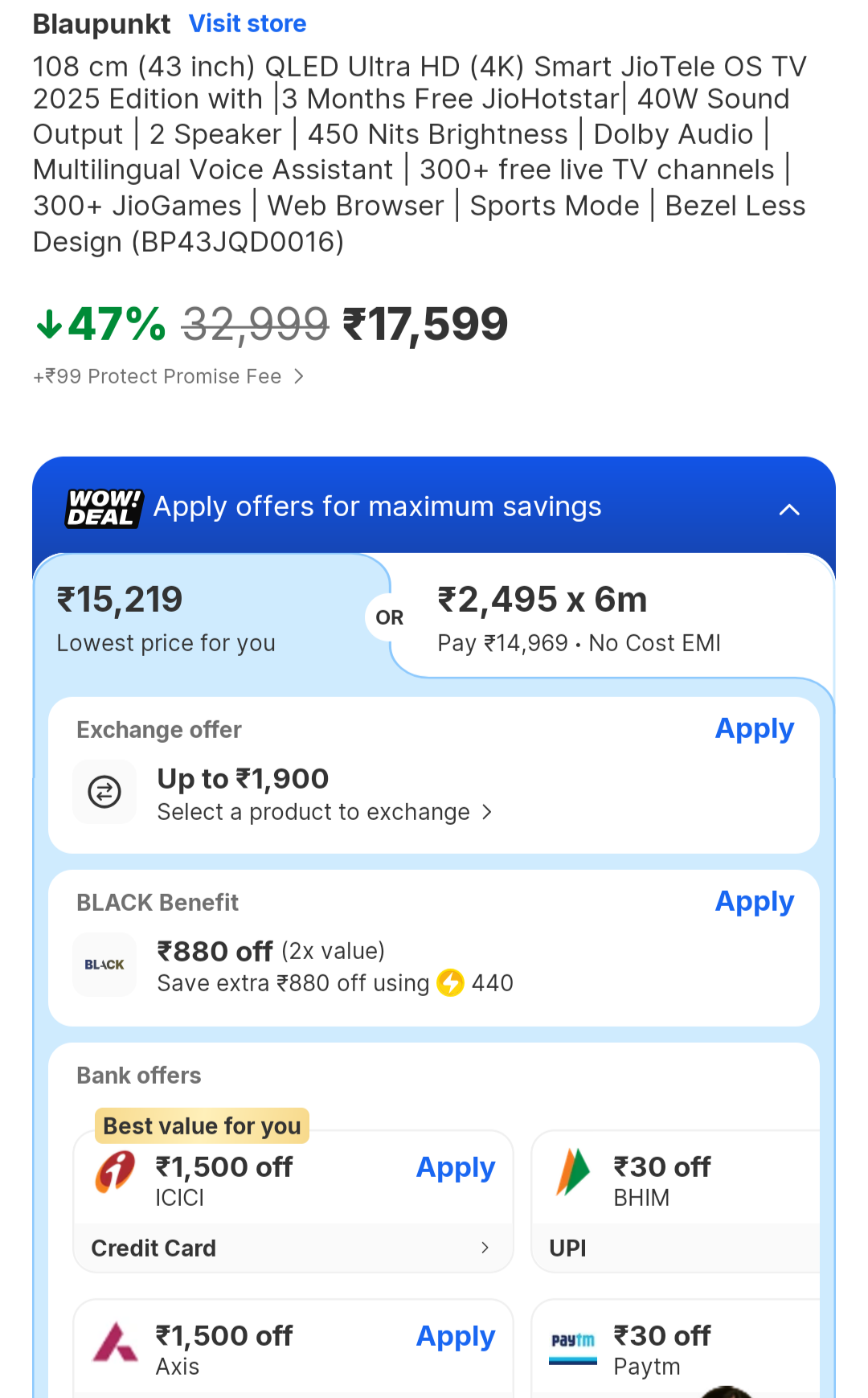
Task: Collapse the Apply offers for maximum savings panel
Action: click(x=789, y=509)
